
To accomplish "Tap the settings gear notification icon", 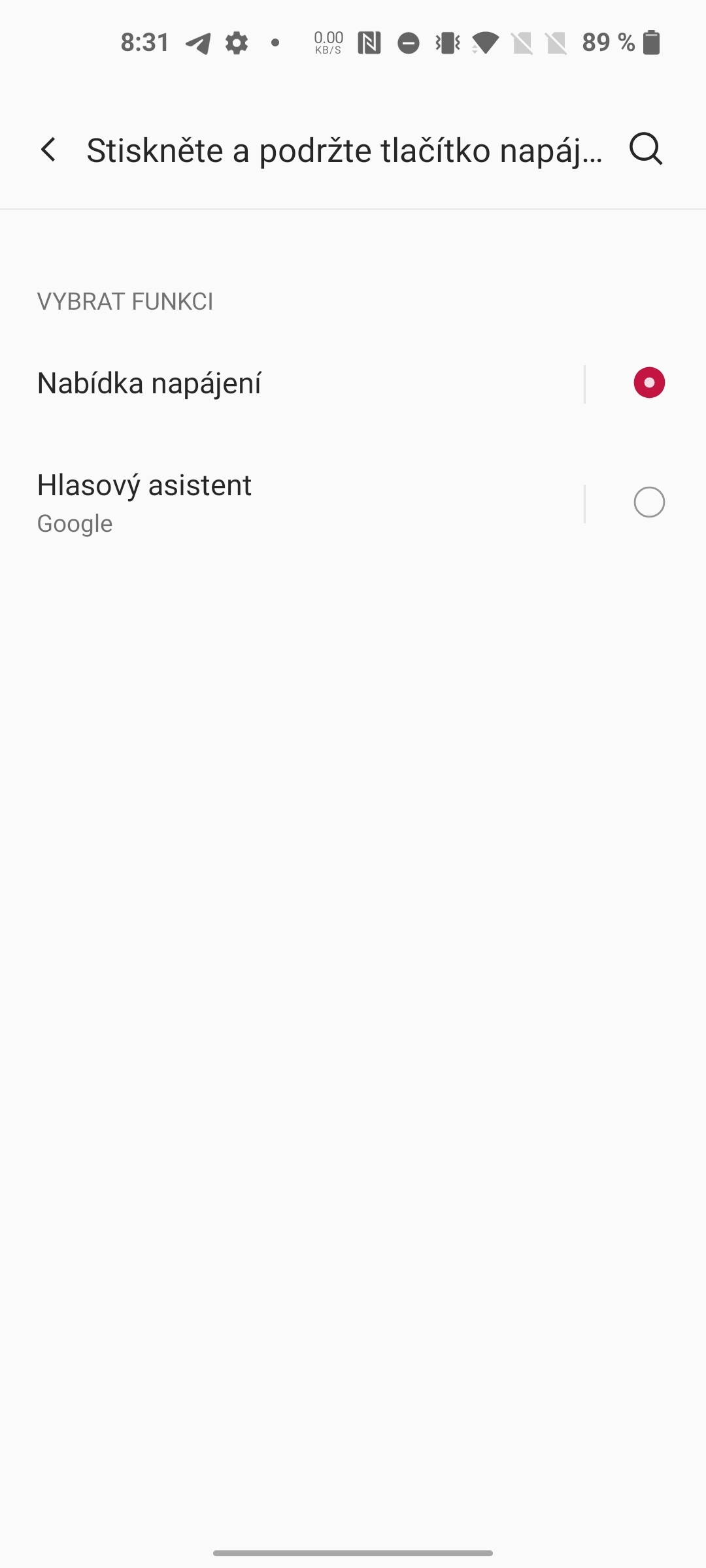I will (x=235, y=43).
